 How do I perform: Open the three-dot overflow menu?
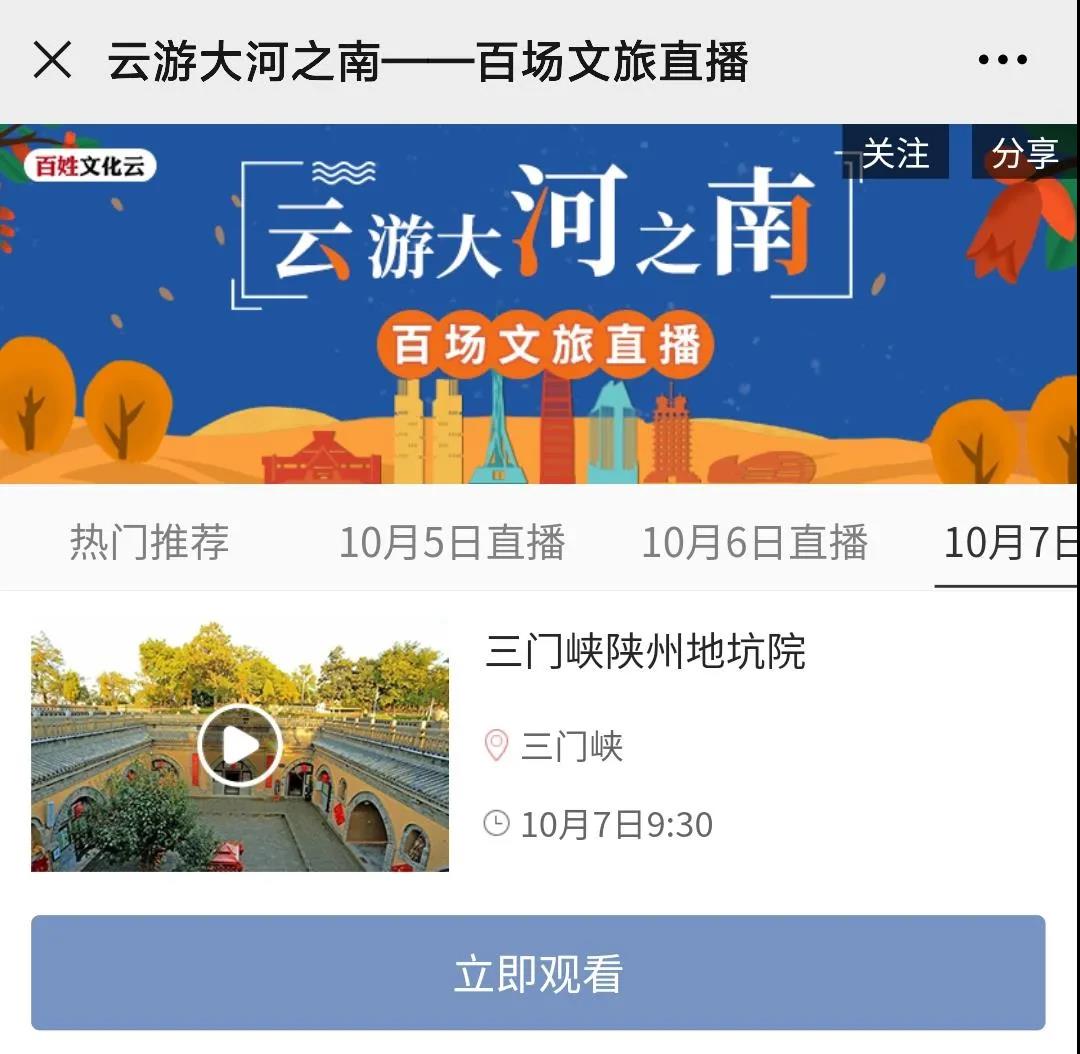tap(1003, 60)
